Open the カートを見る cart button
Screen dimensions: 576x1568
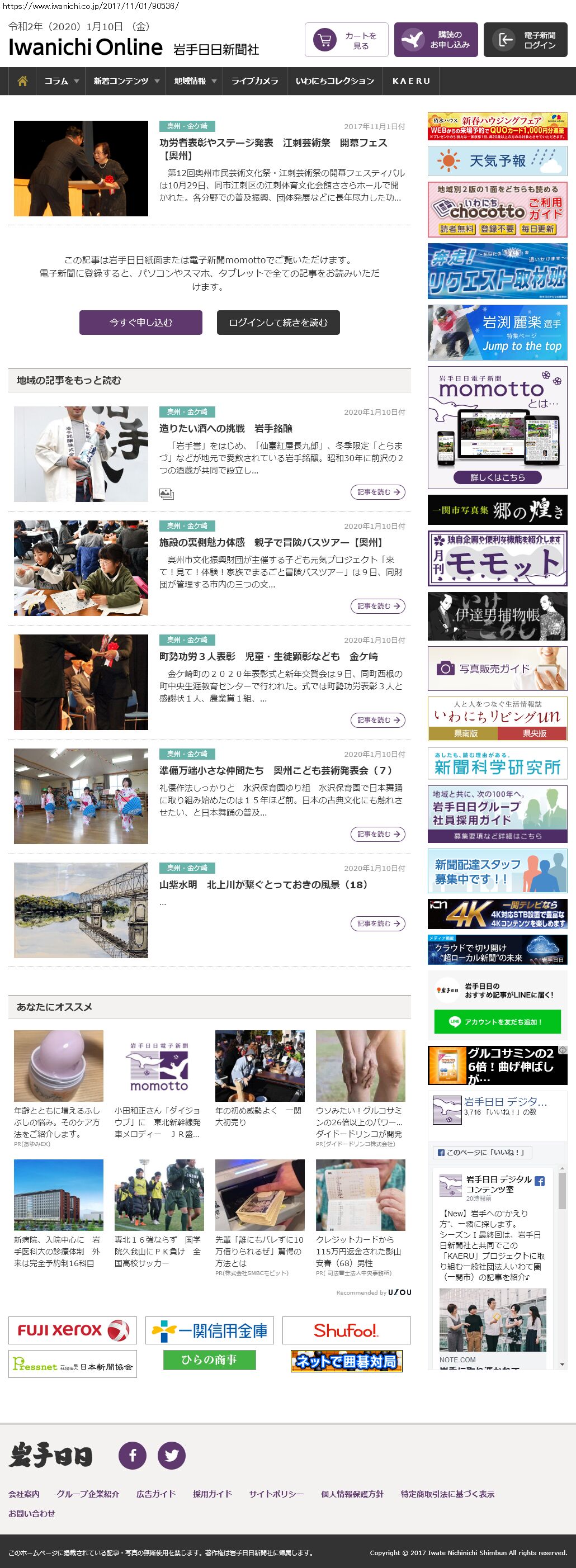tap(346, 40)
